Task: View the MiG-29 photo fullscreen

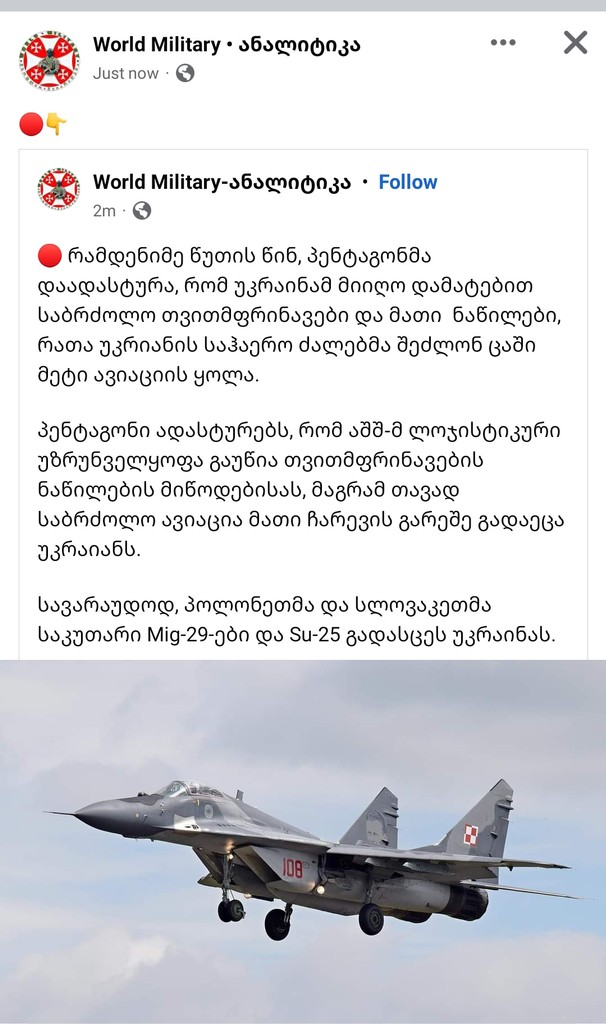Action: tap(303, 840)
